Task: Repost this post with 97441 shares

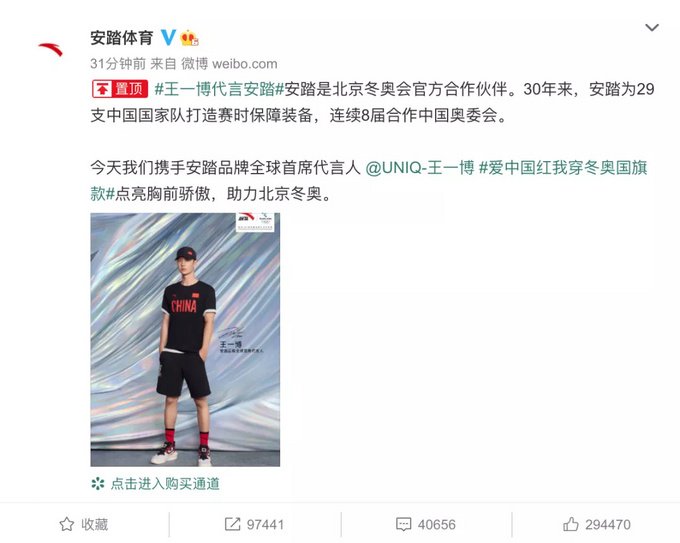Action: (x=254, y=524)
